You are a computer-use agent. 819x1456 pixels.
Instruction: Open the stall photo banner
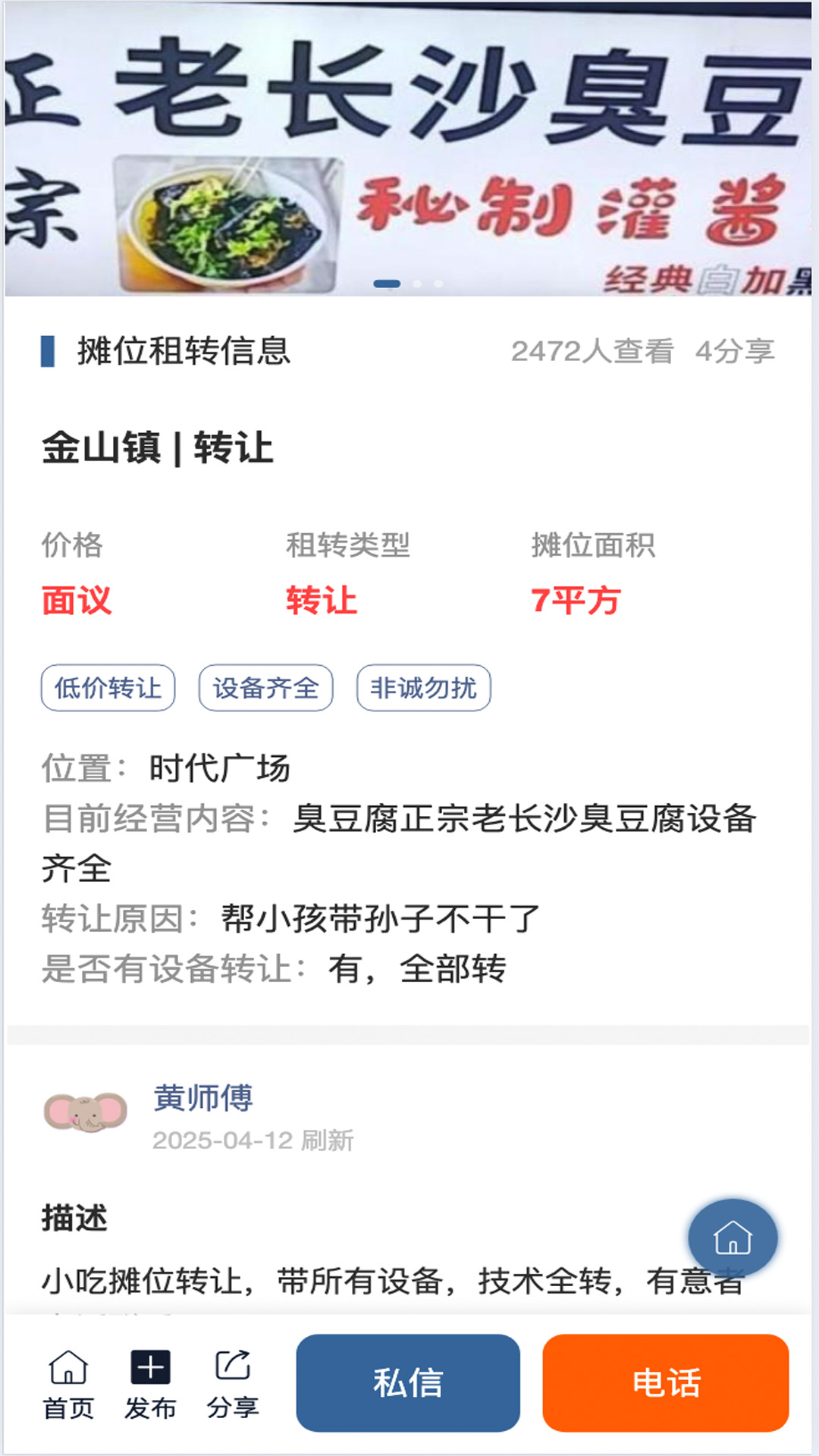pyautogui.click(x=409, y=148)
